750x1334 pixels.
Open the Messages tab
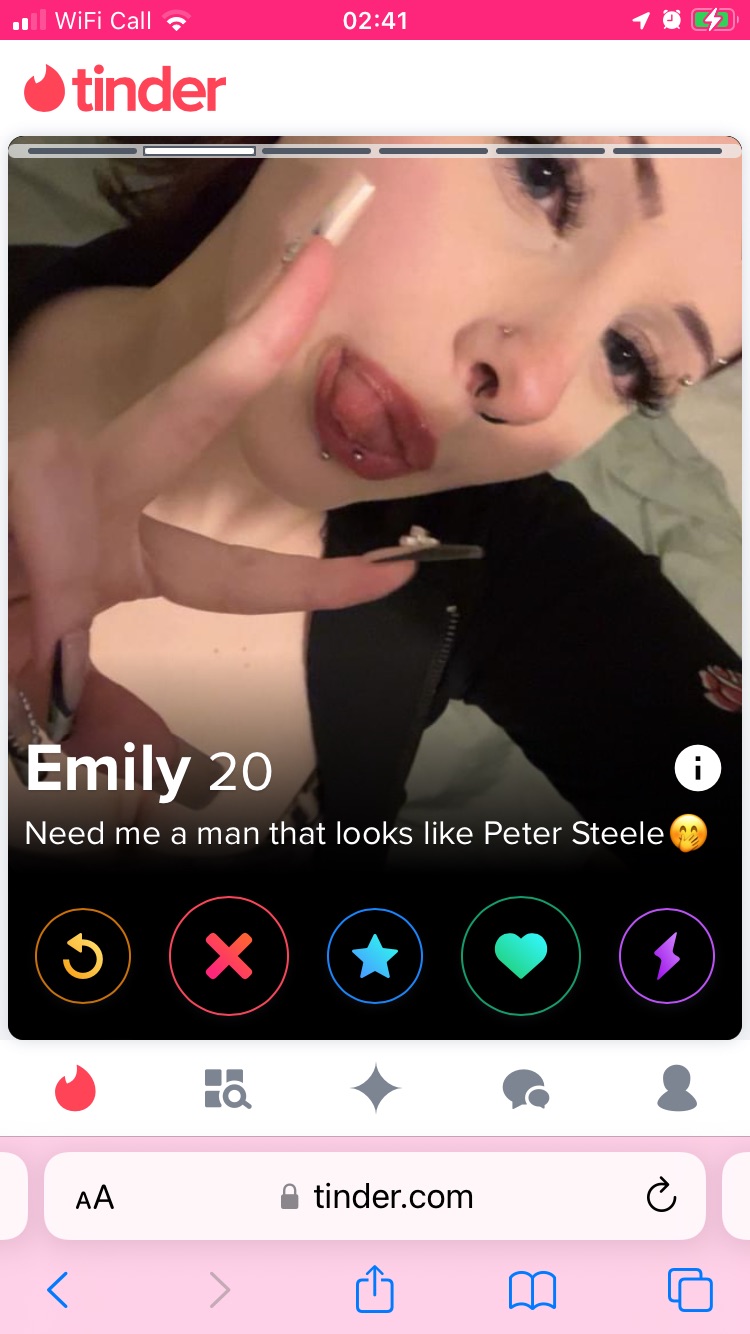(525, 1088)
